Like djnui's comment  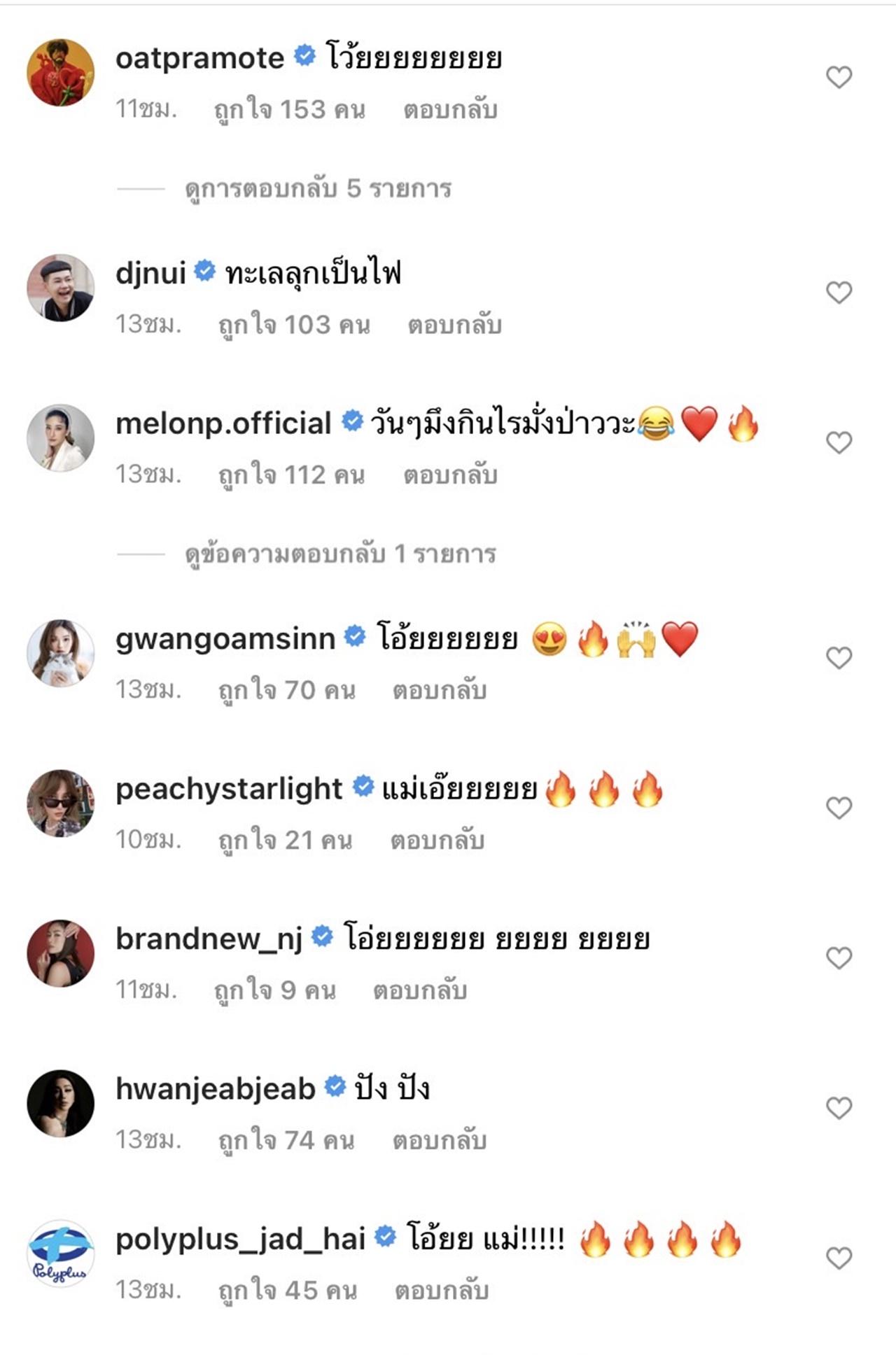pos(839,292)
